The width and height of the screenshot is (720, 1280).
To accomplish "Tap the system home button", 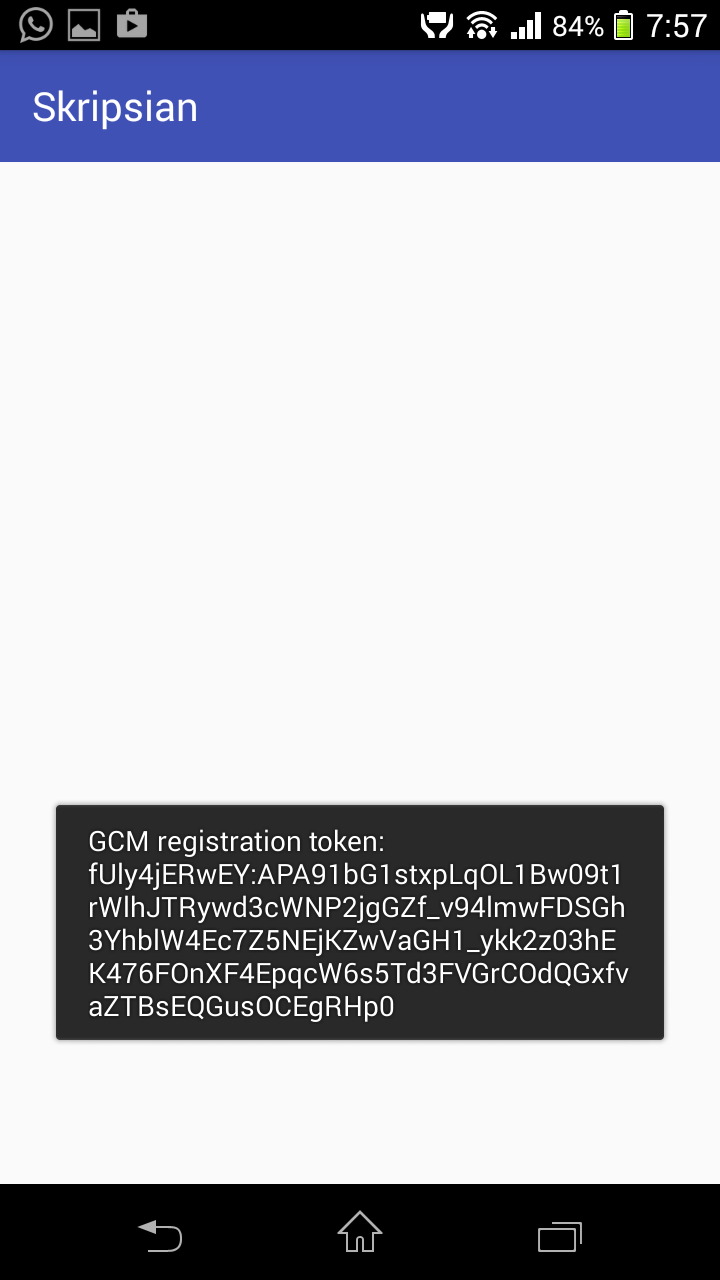I will point(360,1232).
